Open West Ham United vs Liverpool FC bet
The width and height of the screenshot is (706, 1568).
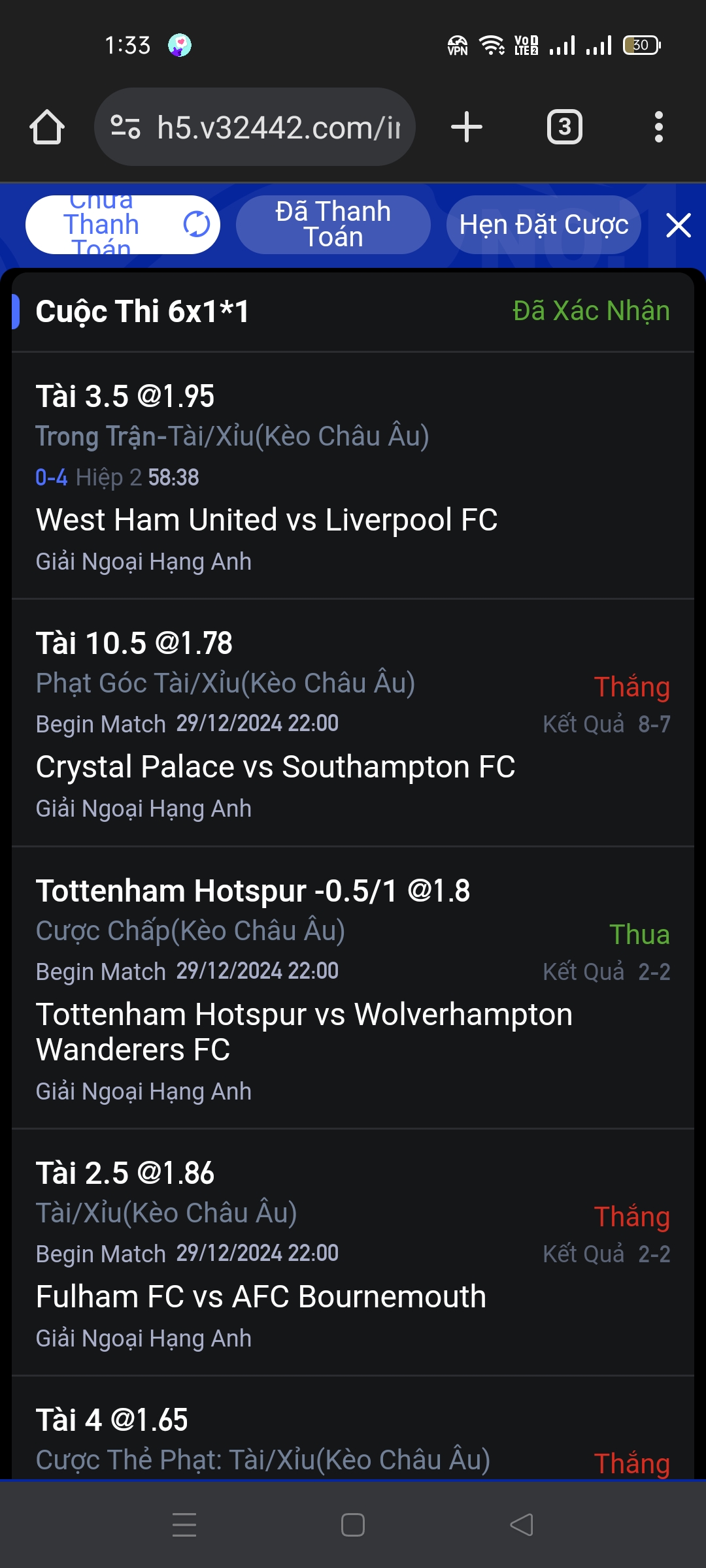(267, 520)
